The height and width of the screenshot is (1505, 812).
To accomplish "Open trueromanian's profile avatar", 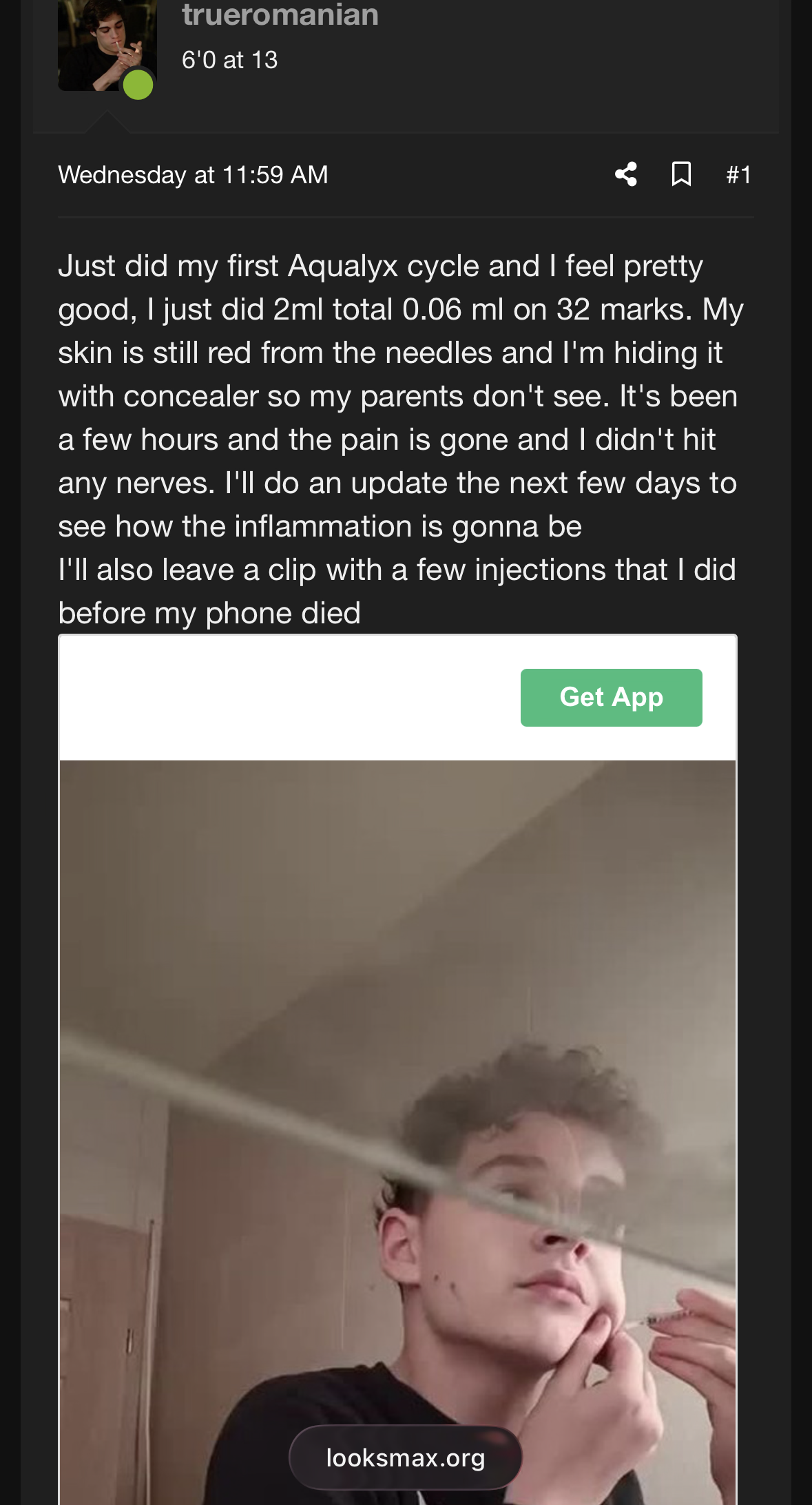I will pyautogui.click(x=107, y=45).
